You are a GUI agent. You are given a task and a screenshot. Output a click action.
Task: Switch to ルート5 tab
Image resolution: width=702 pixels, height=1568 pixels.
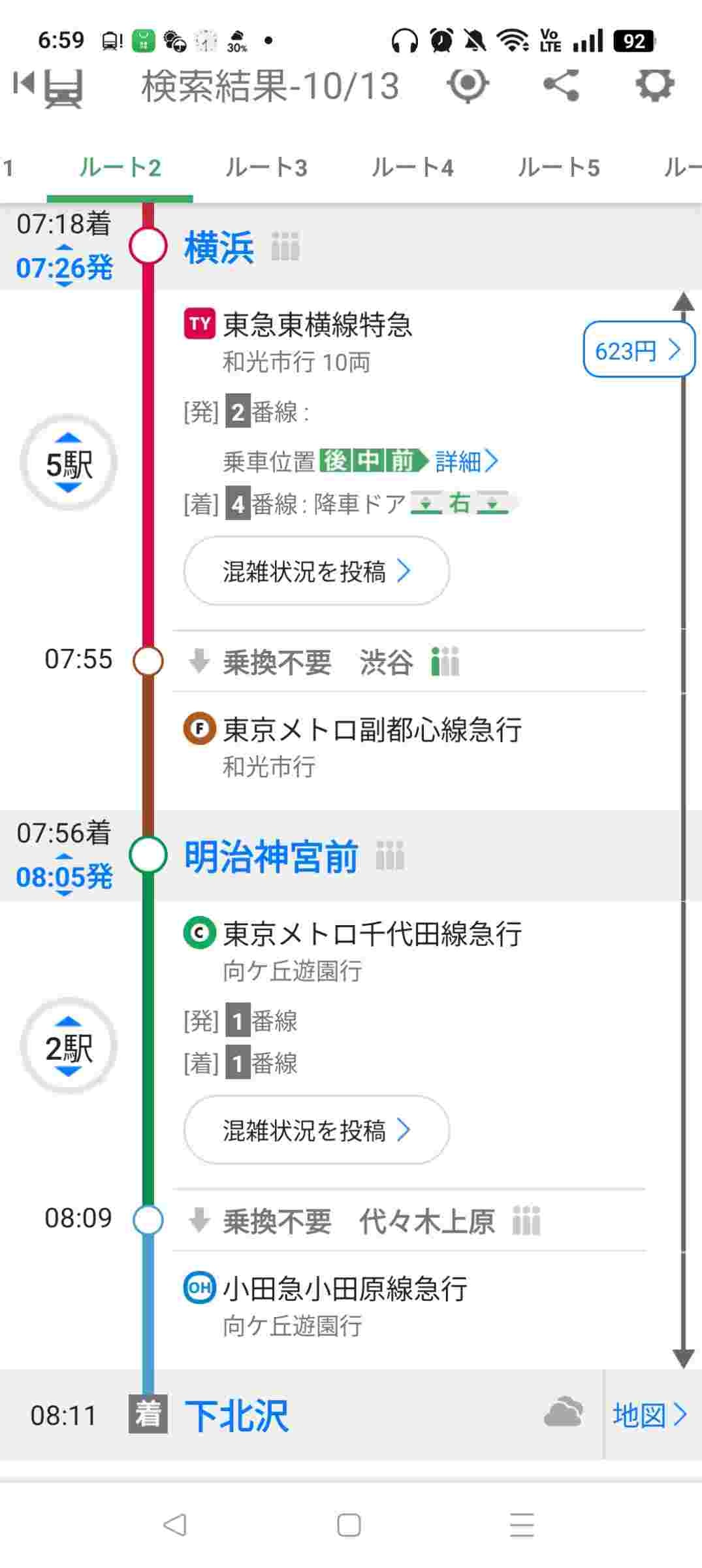coord(558,168)
